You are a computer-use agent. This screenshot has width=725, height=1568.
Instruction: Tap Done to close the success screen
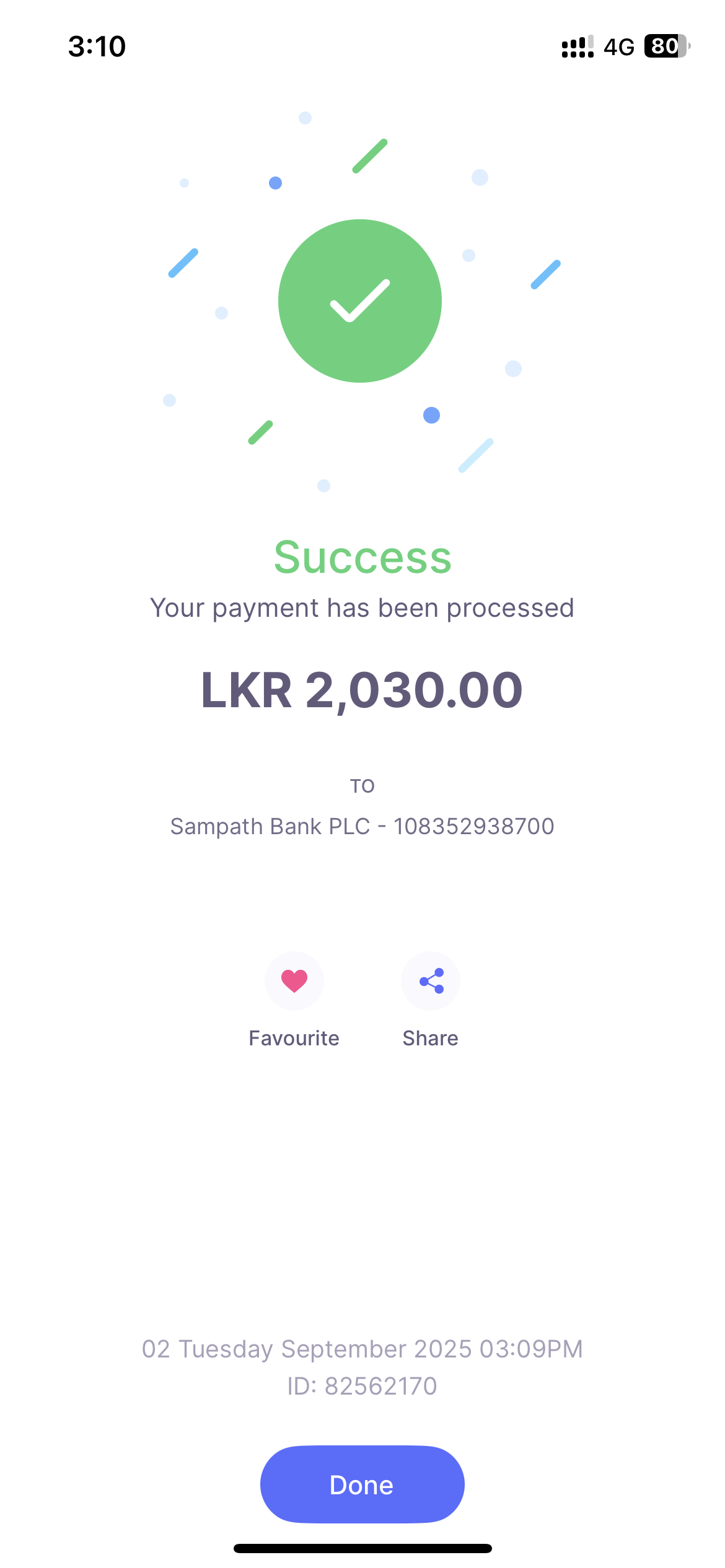point(362,1485)
